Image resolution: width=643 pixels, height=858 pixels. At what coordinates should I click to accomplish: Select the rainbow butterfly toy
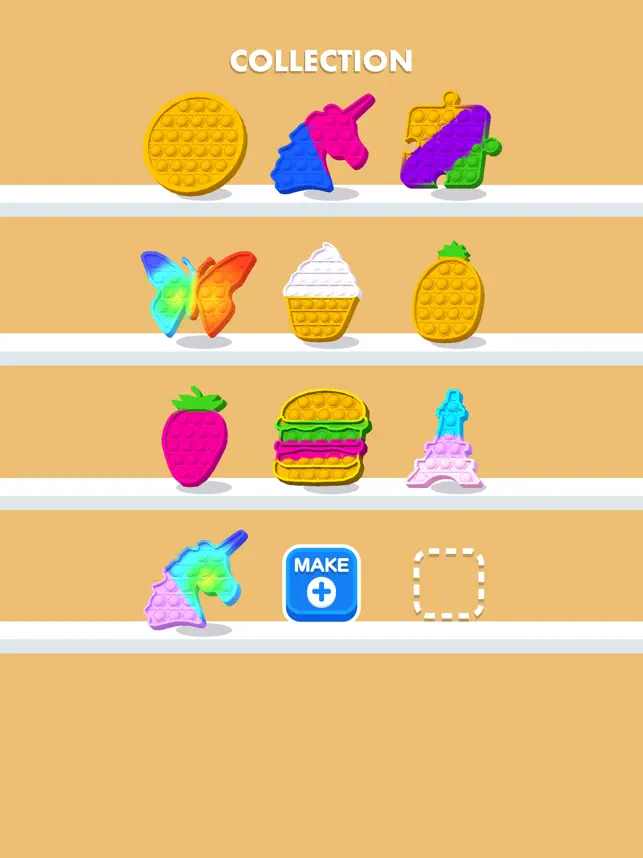(198, 292)
